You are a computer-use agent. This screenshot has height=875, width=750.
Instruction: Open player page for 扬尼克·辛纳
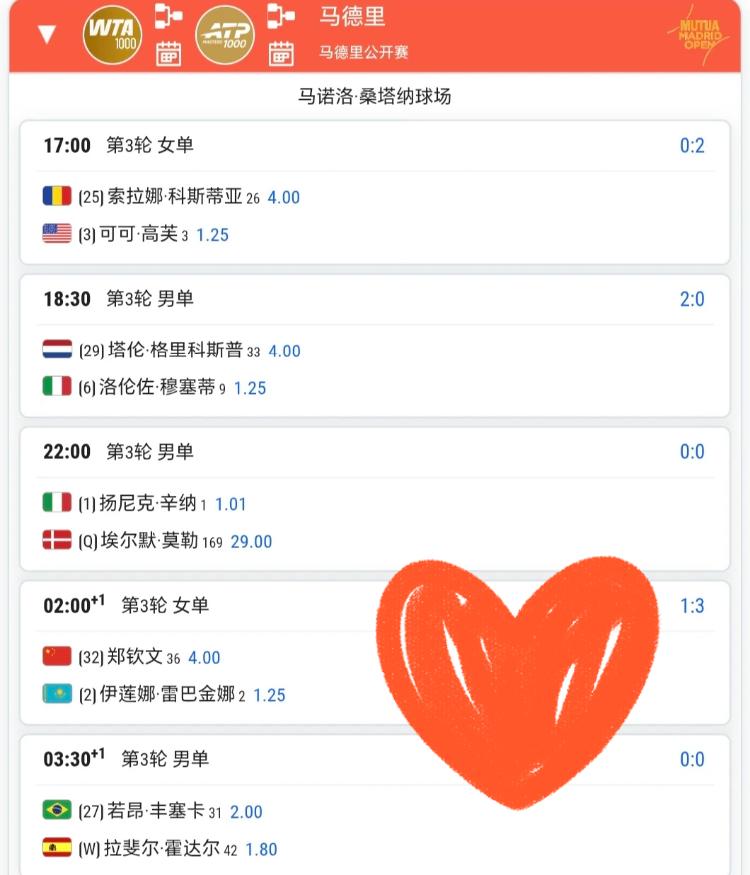tap(145, 504)
